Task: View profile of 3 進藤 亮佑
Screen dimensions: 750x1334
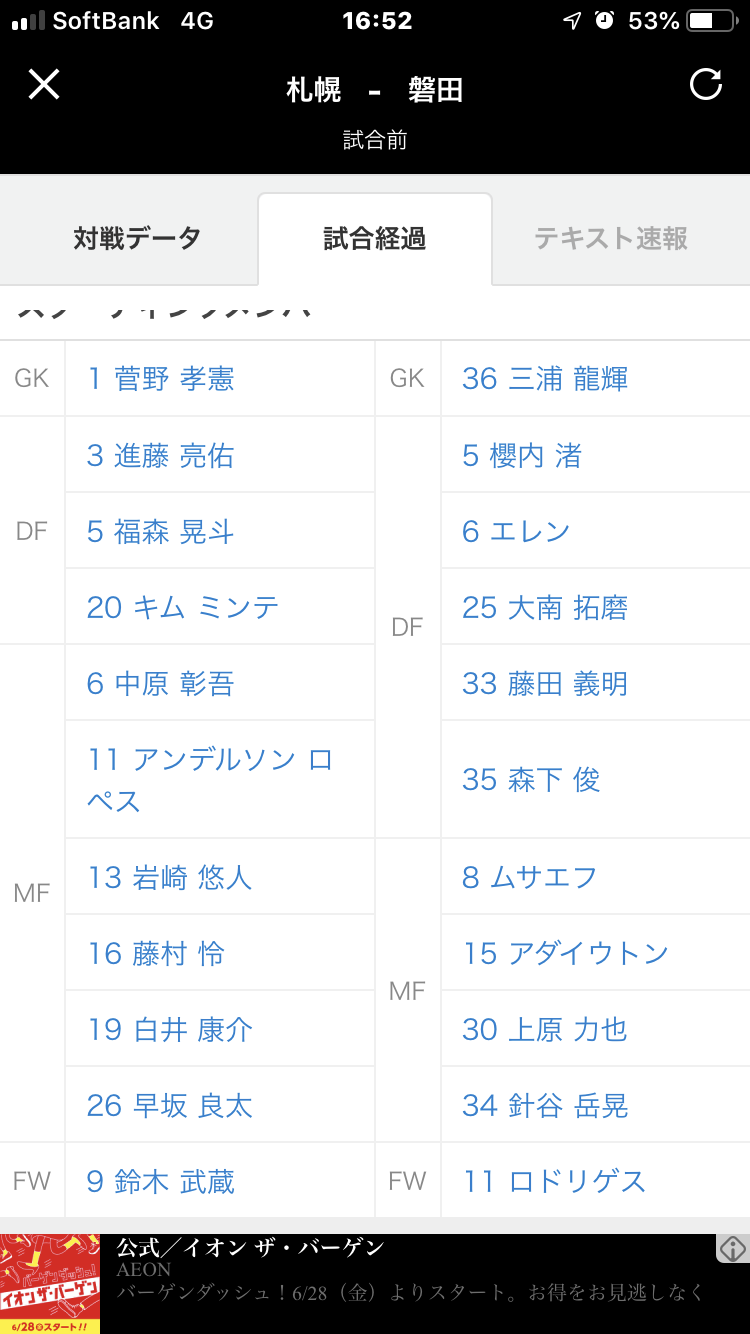Action: pyautogui.click(x=161, y=456)
